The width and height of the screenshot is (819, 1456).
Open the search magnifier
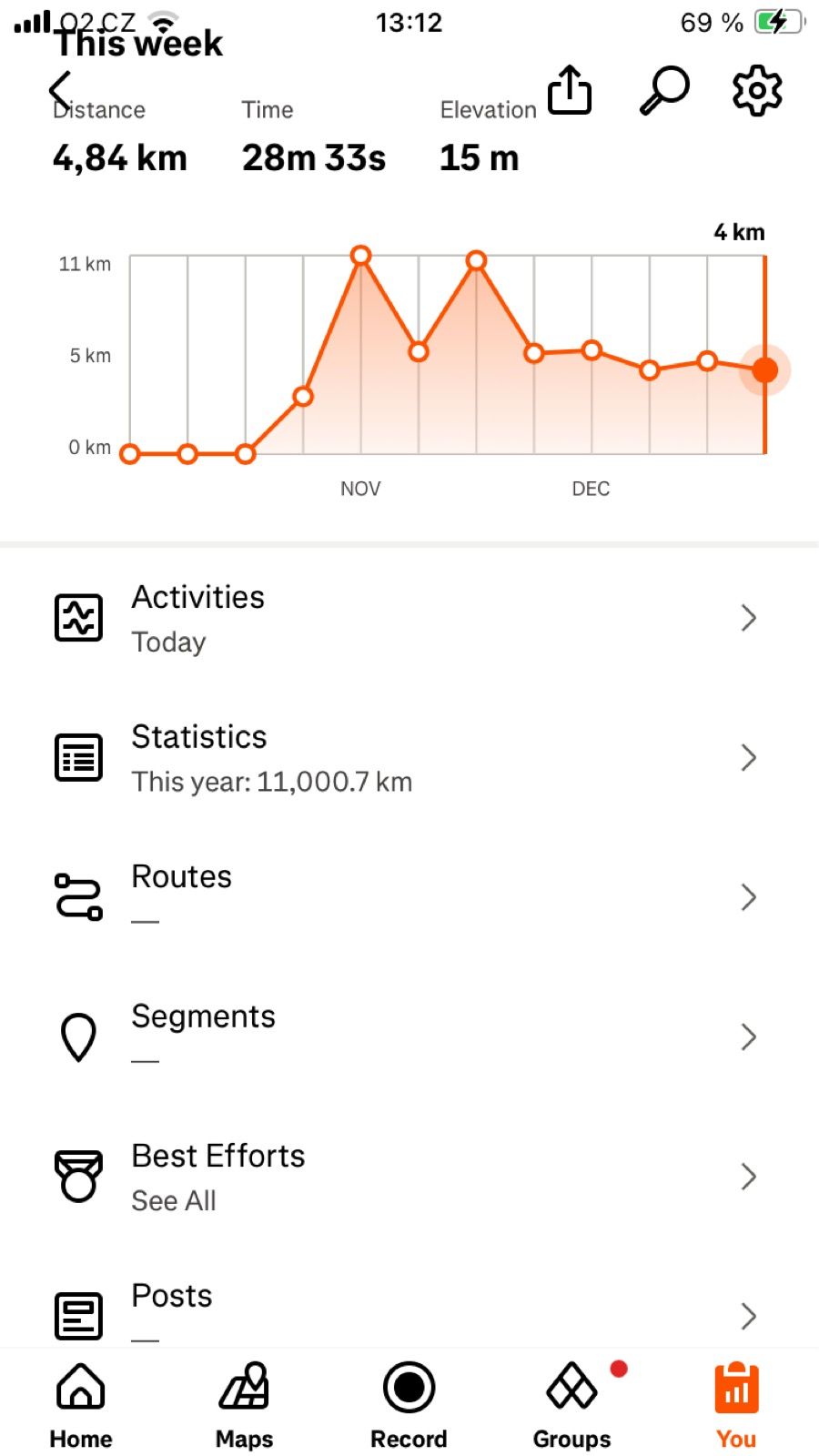(664, 90)
